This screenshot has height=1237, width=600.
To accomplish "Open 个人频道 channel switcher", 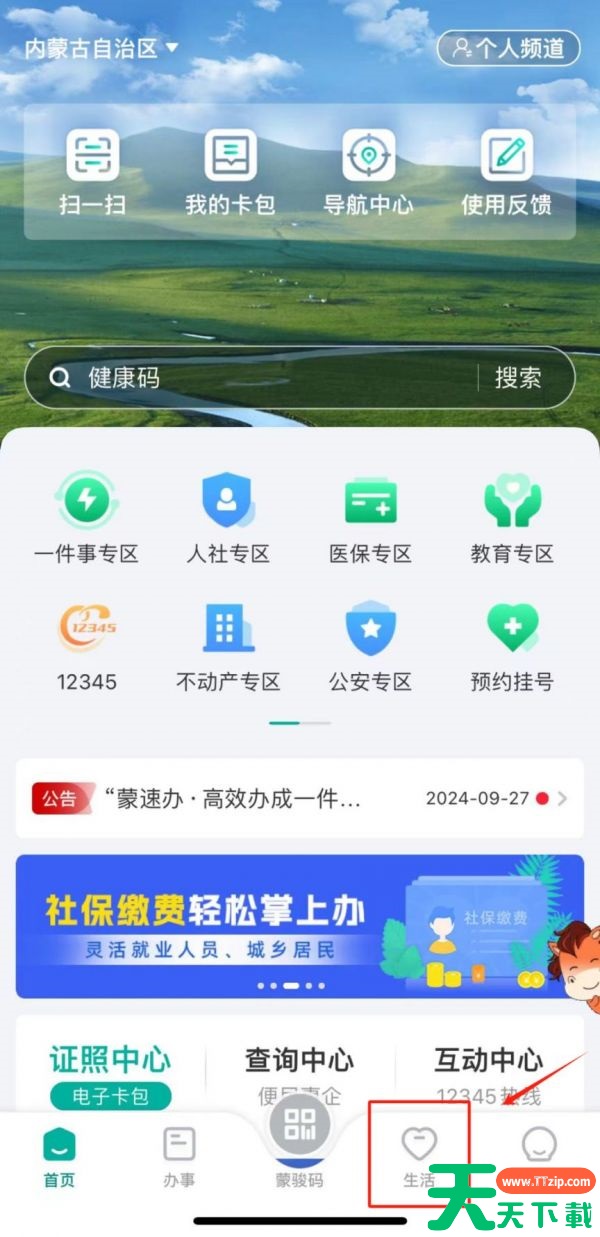I will pos(508,48).
